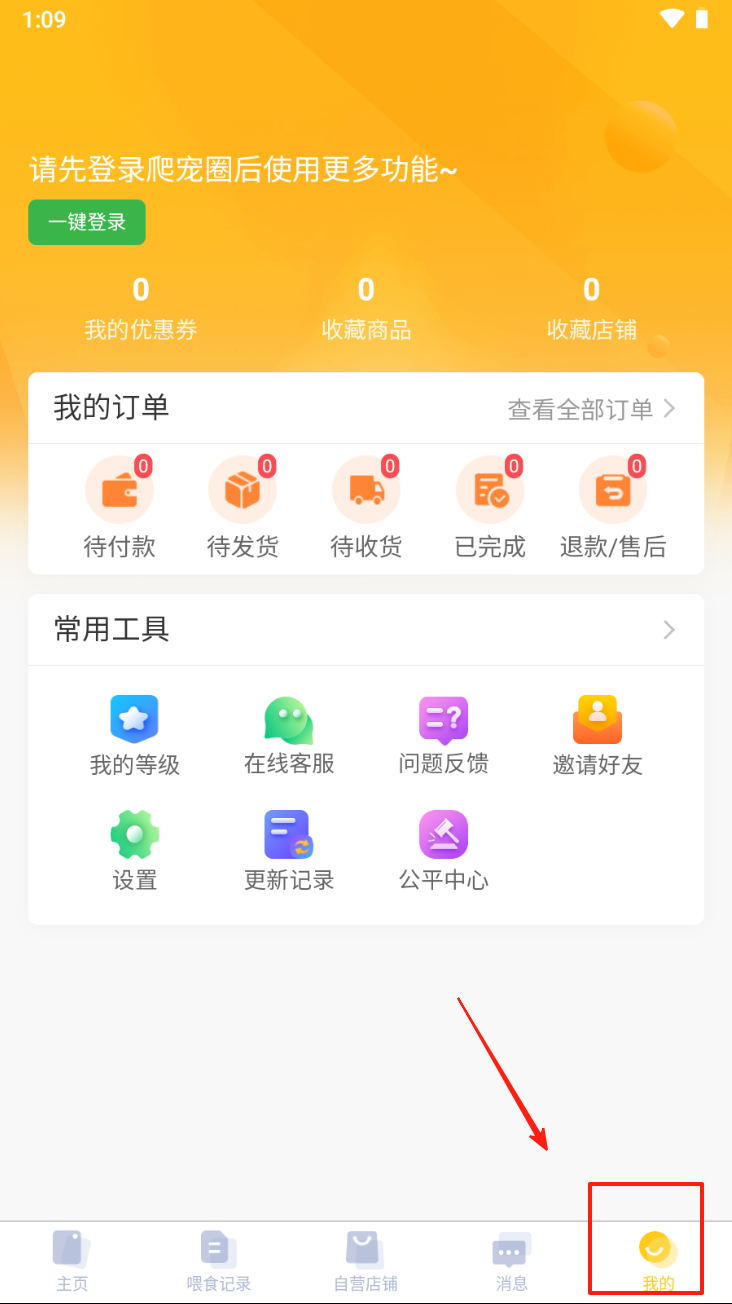View 收藏店铺 saved shops
The width and height of the screenshot is (732, 1304).
[592, 309]
